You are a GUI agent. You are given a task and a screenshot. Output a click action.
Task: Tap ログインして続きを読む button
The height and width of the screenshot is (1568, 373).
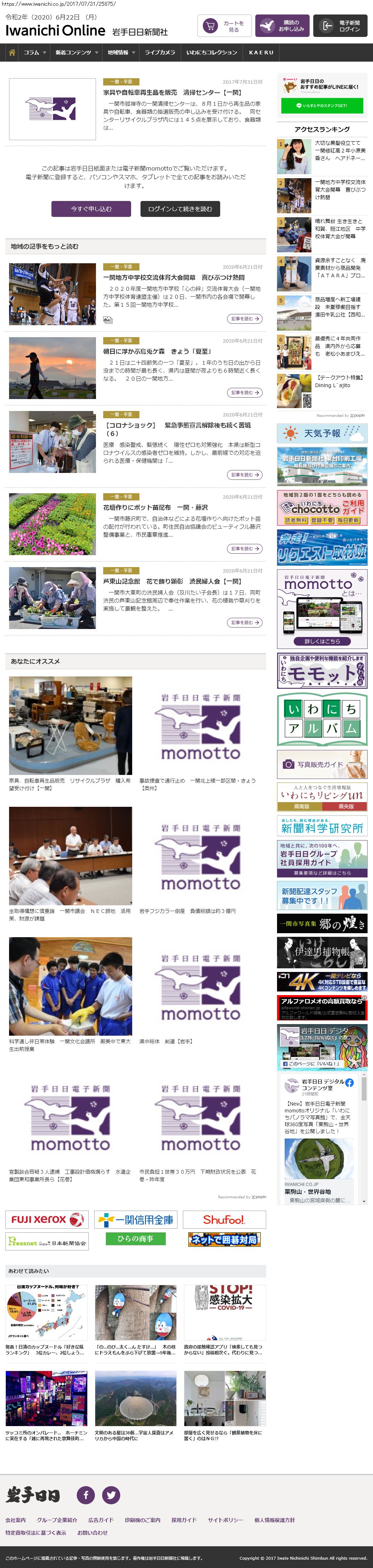click(x=180, y=209)
